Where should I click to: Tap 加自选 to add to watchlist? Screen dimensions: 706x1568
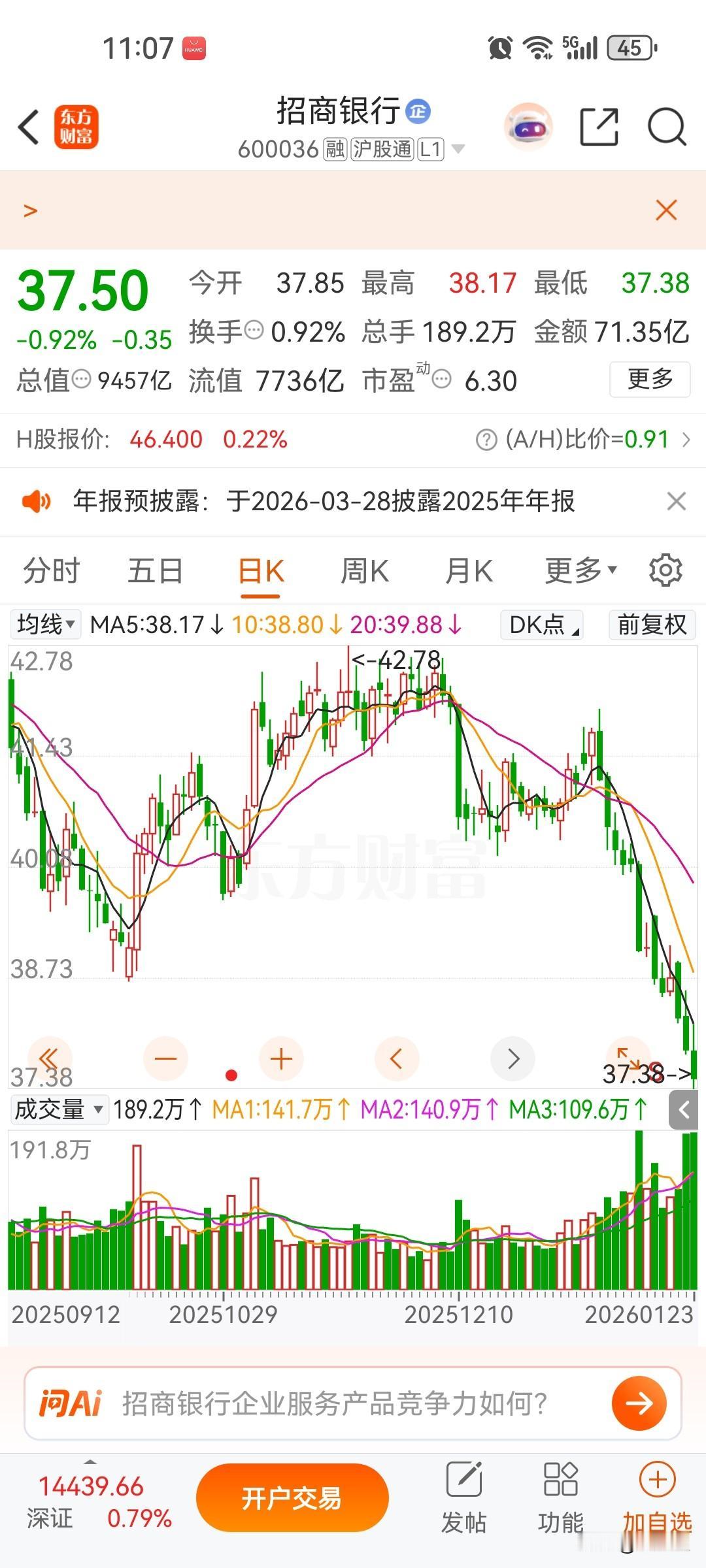pos(657,1496)
